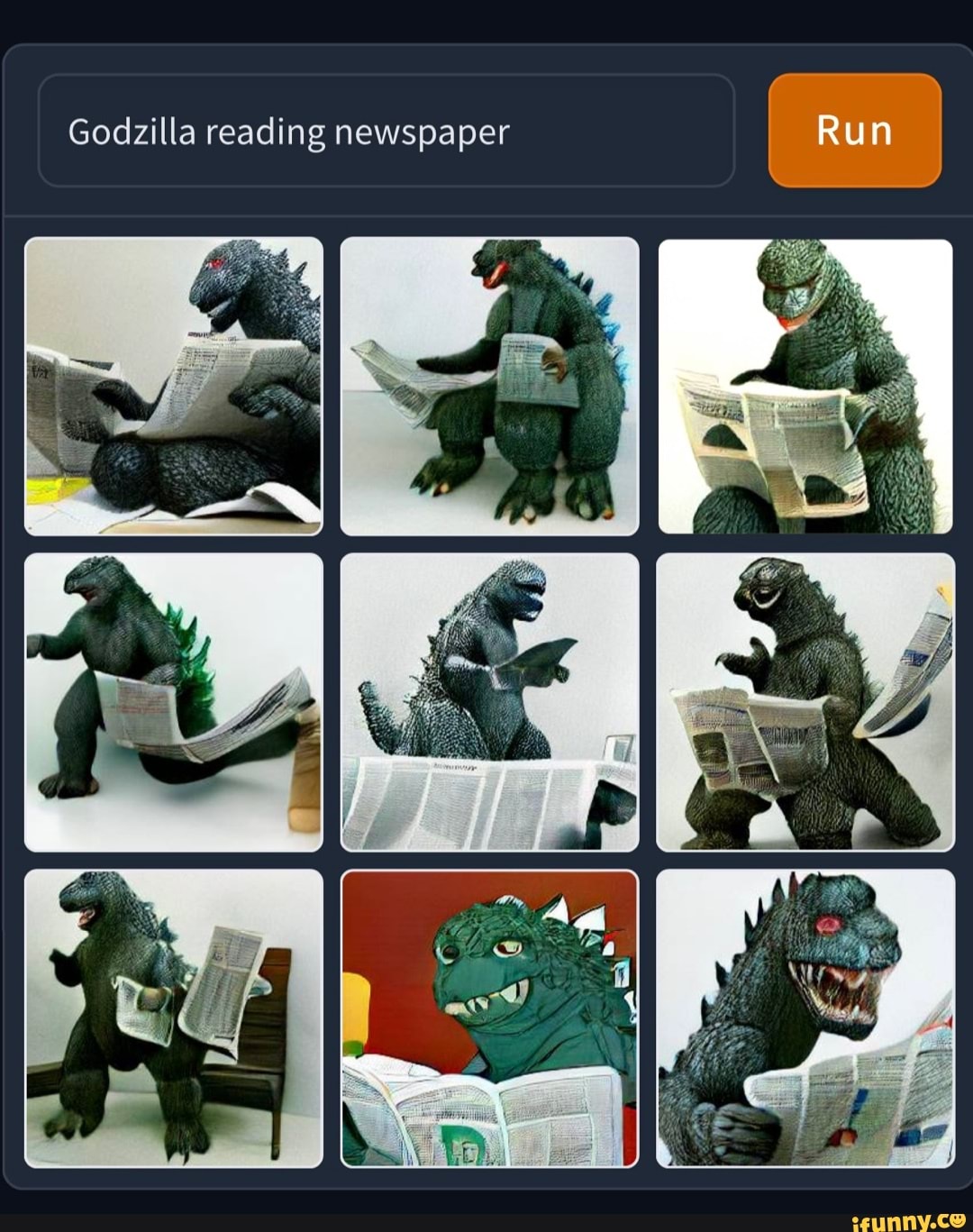This screenshot has height=1232, width=973.
Task: Click the Run button to regenerate images
Action: click(853, 129)
